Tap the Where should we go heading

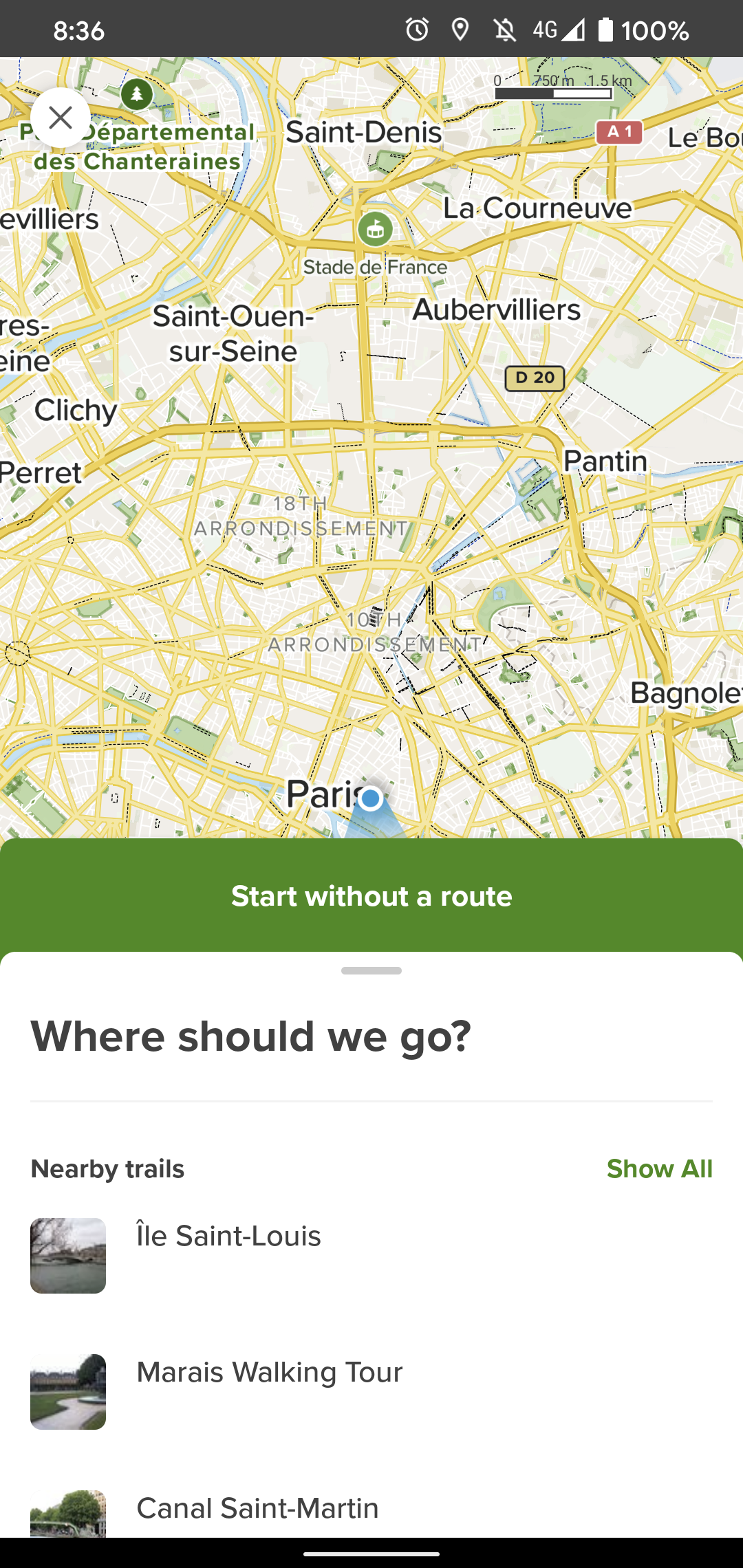pyautogui.click(x=252, y=1036)
